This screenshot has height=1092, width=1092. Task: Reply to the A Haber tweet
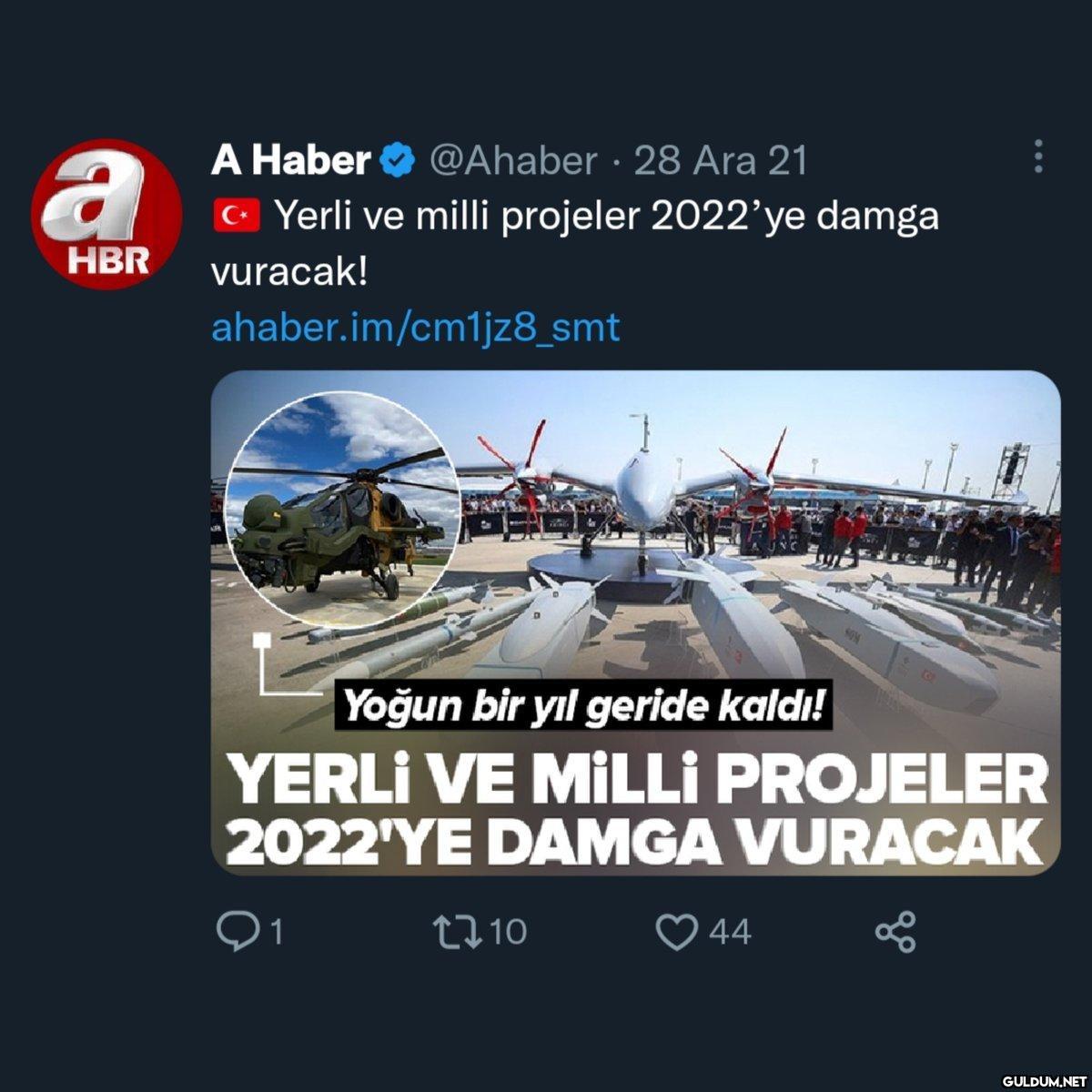pos(238,932)
